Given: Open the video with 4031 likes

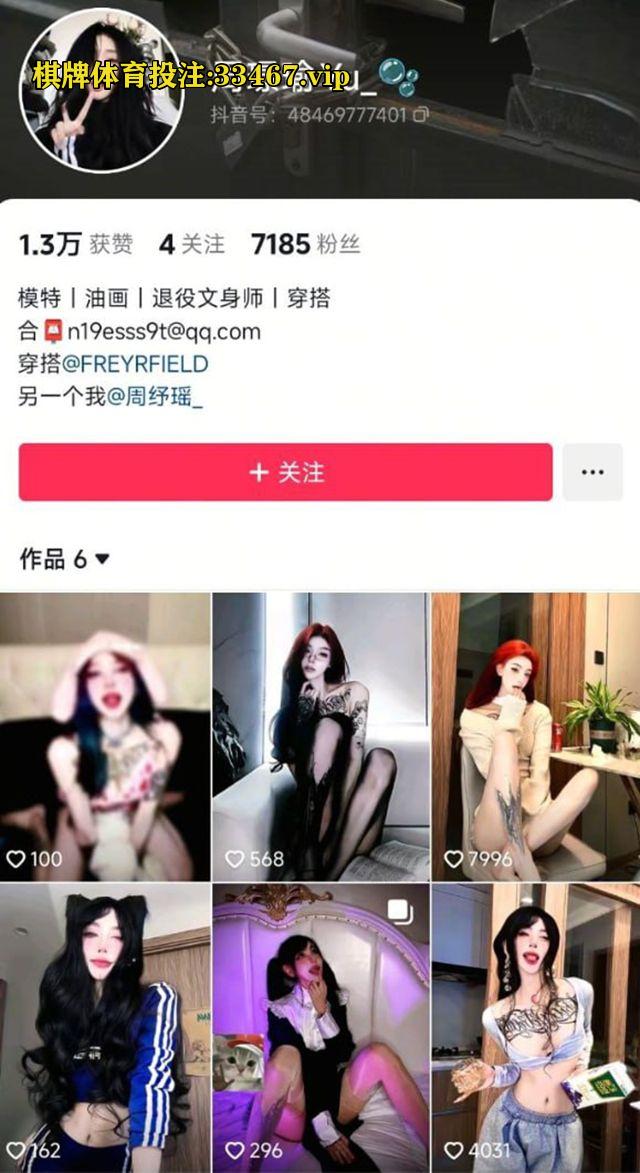Looking at the screenshot, I should 536,1028.
